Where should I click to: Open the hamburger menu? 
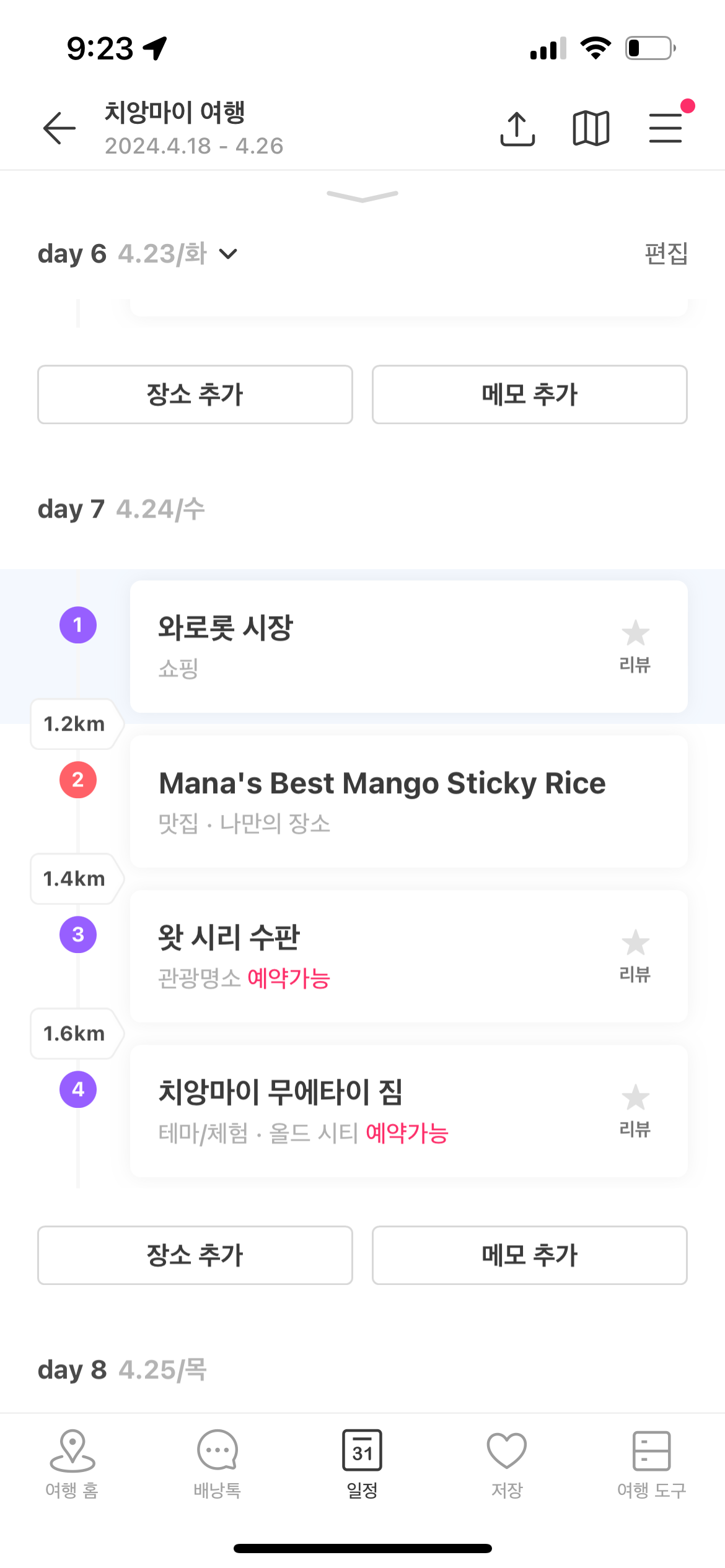666,128
